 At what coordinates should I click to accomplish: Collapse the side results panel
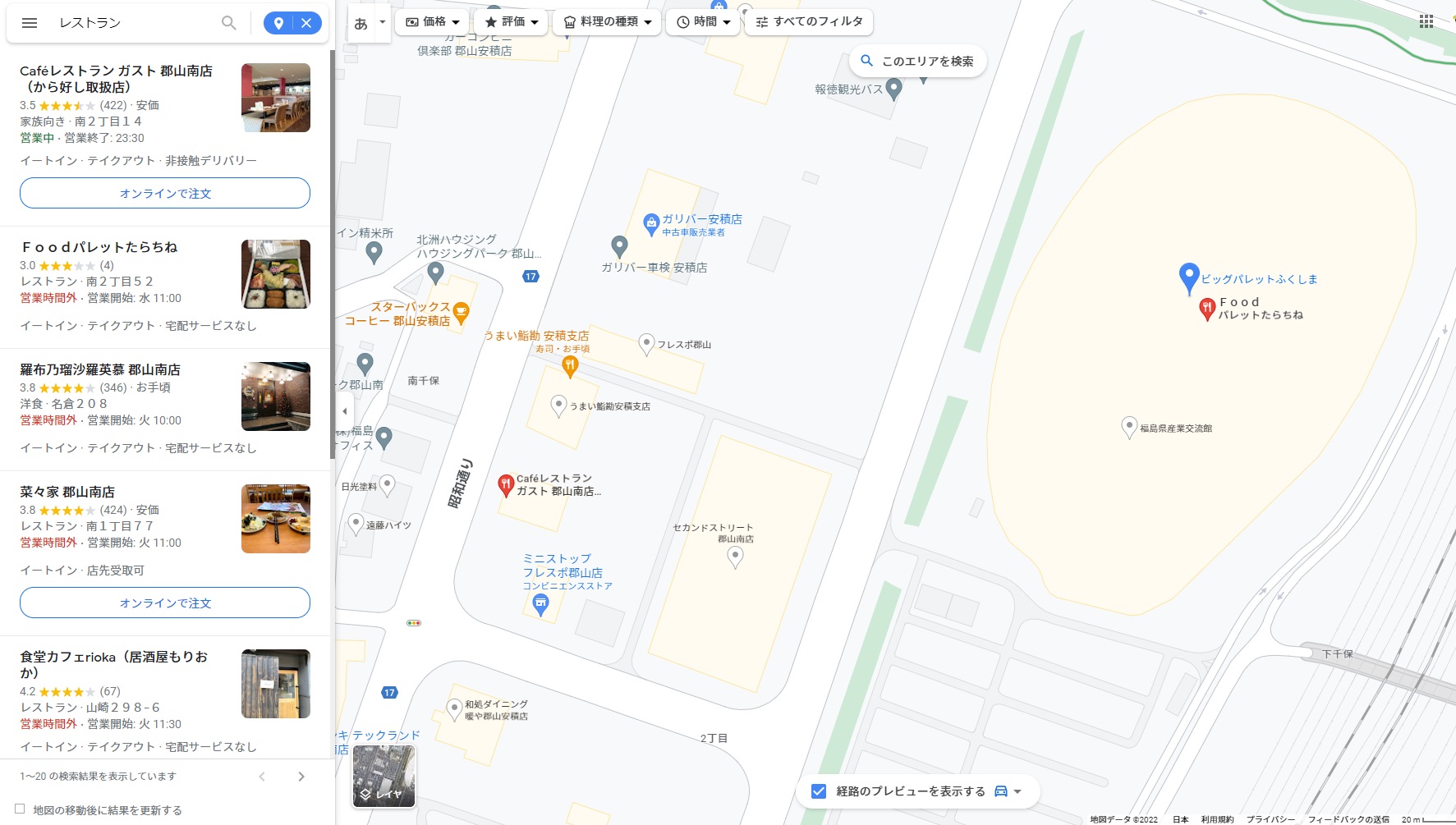[344, 410]
